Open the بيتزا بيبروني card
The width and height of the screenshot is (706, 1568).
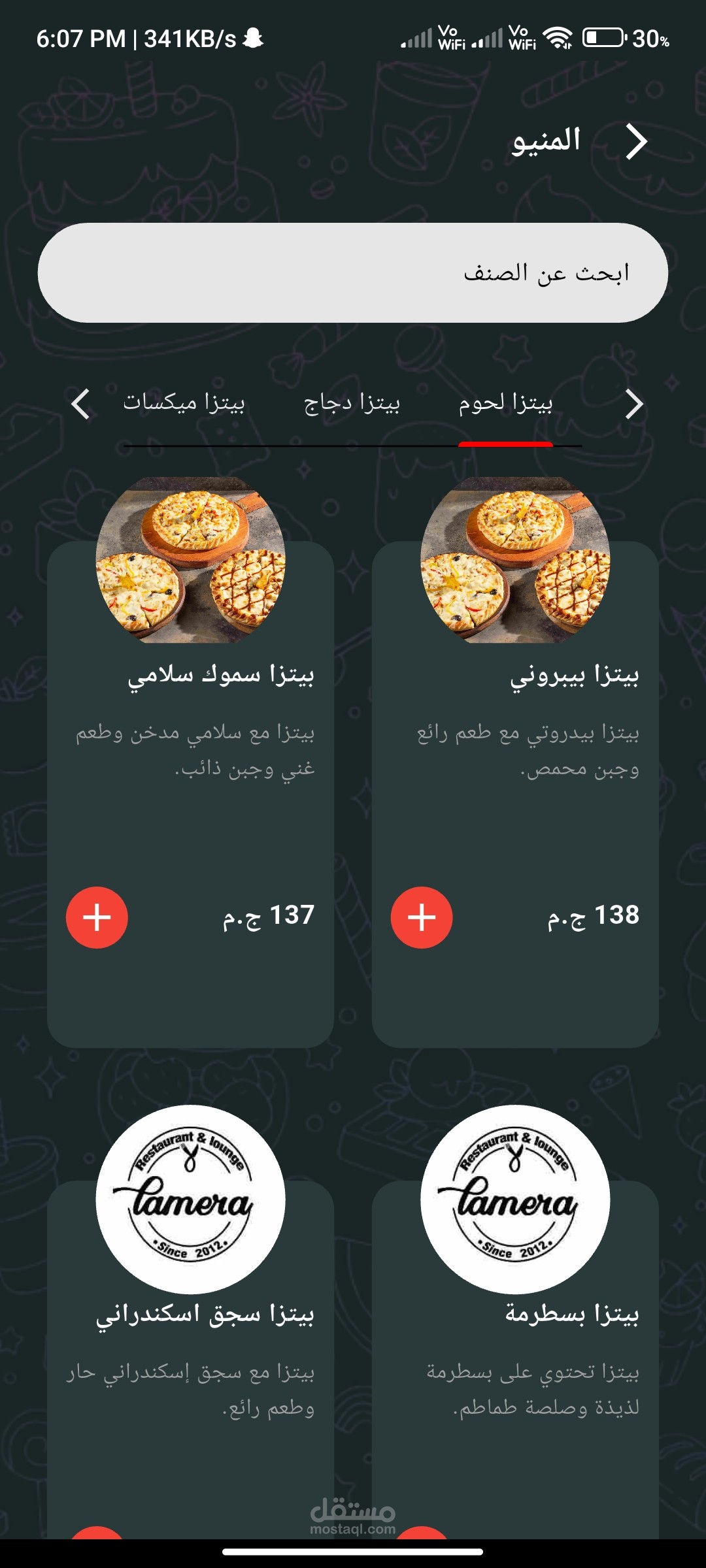pos(515,794)
